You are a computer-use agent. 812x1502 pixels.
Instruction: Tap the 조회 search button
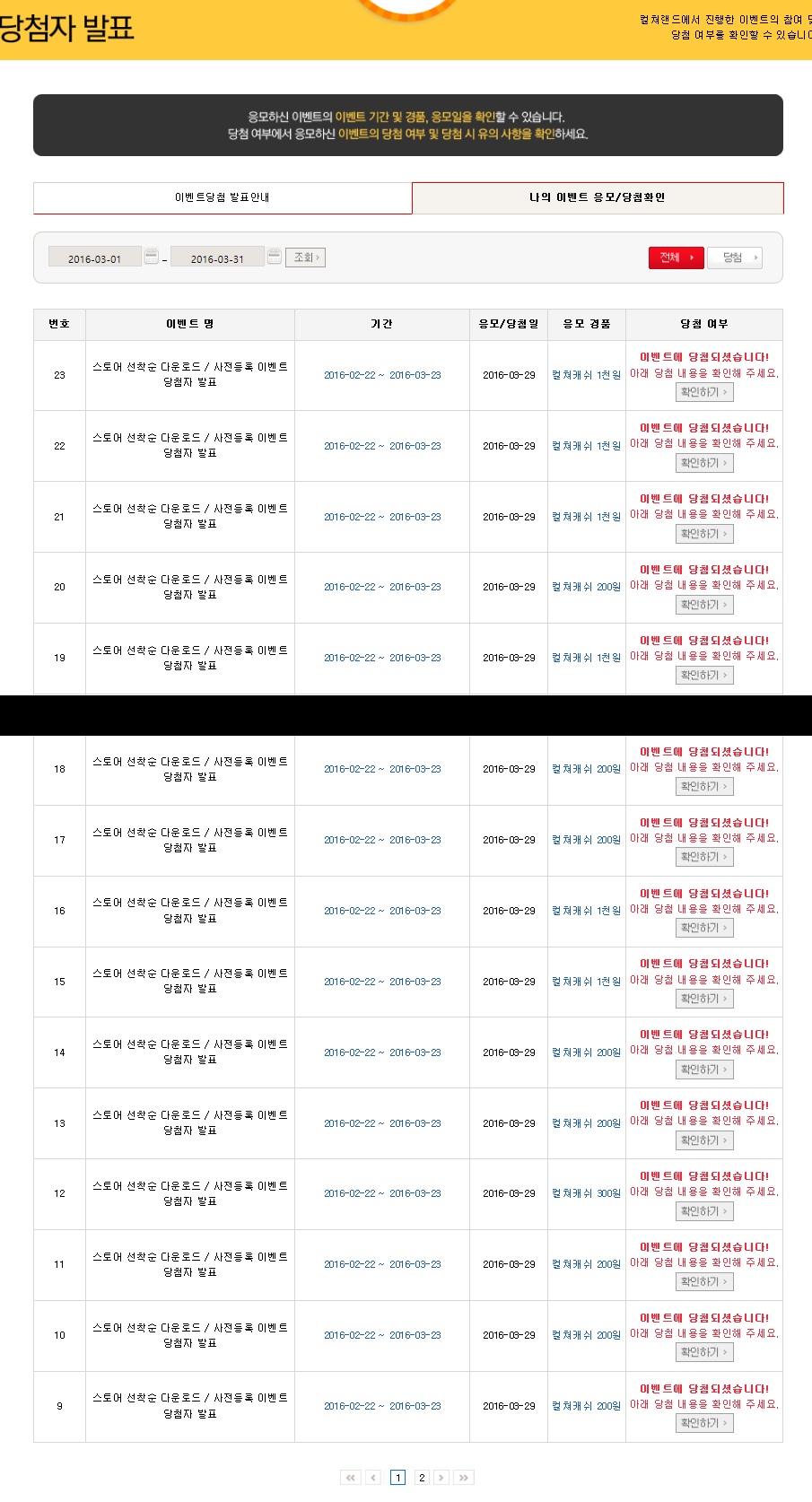click(305, 258)
